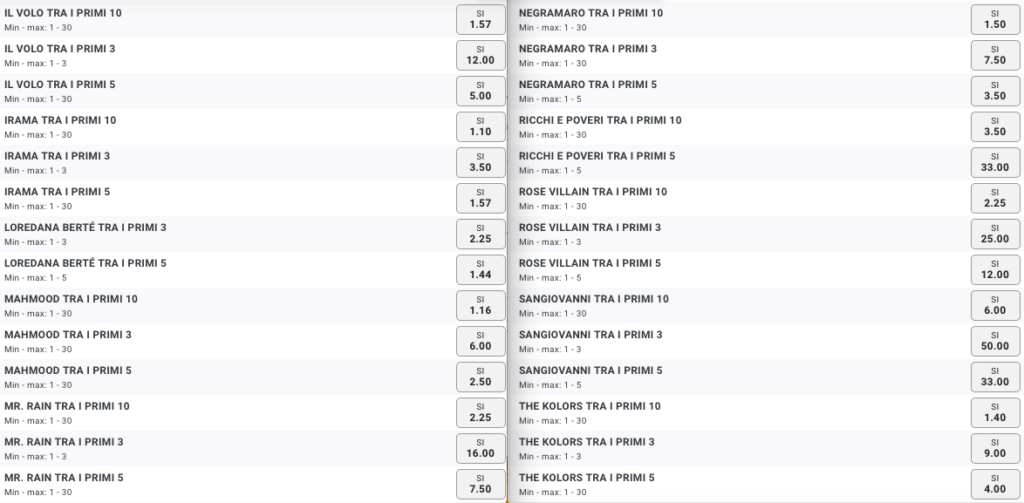Choose SI 1.40 for The Kolors tra i primi 10

pyautogui.click(x=995, y=412)
